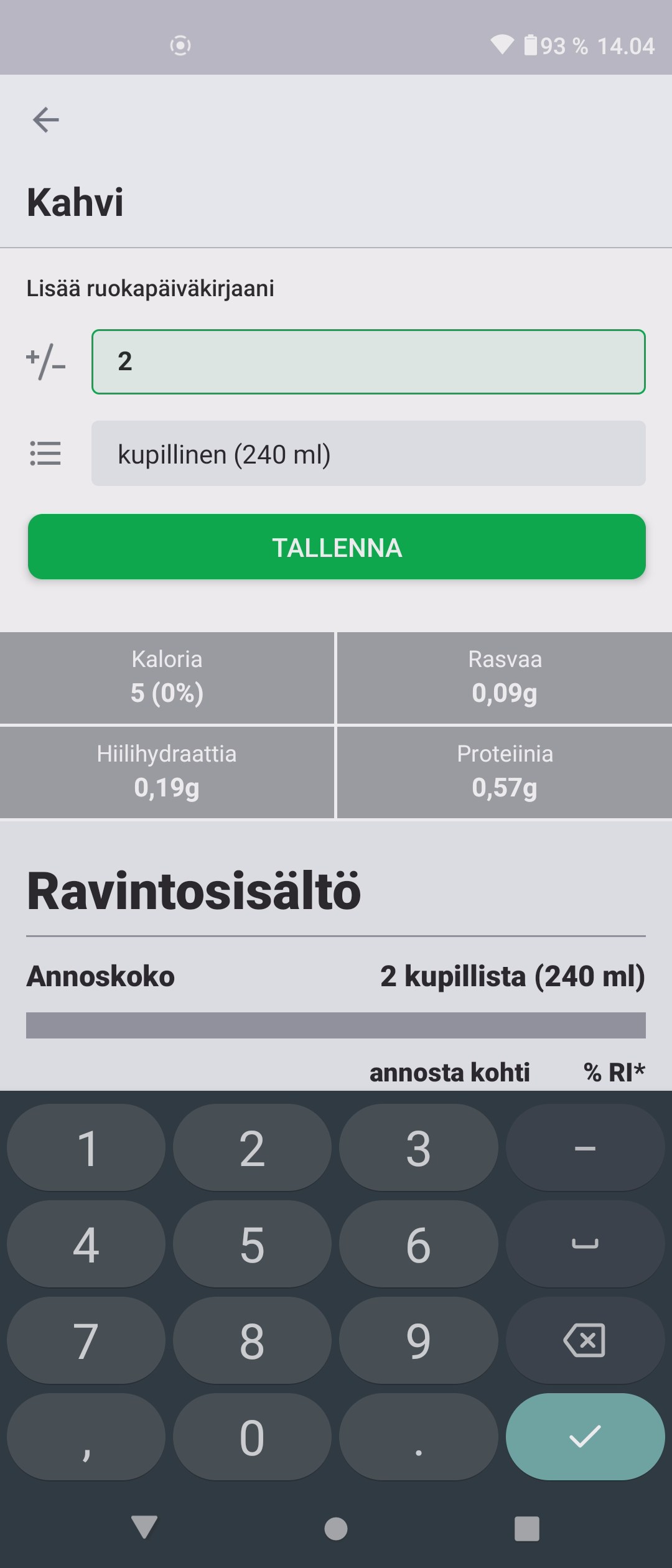This screenshot has height=1568, width=672.
Task: Type digit 5 on the keypad
Action: [x=252, y=1245]
